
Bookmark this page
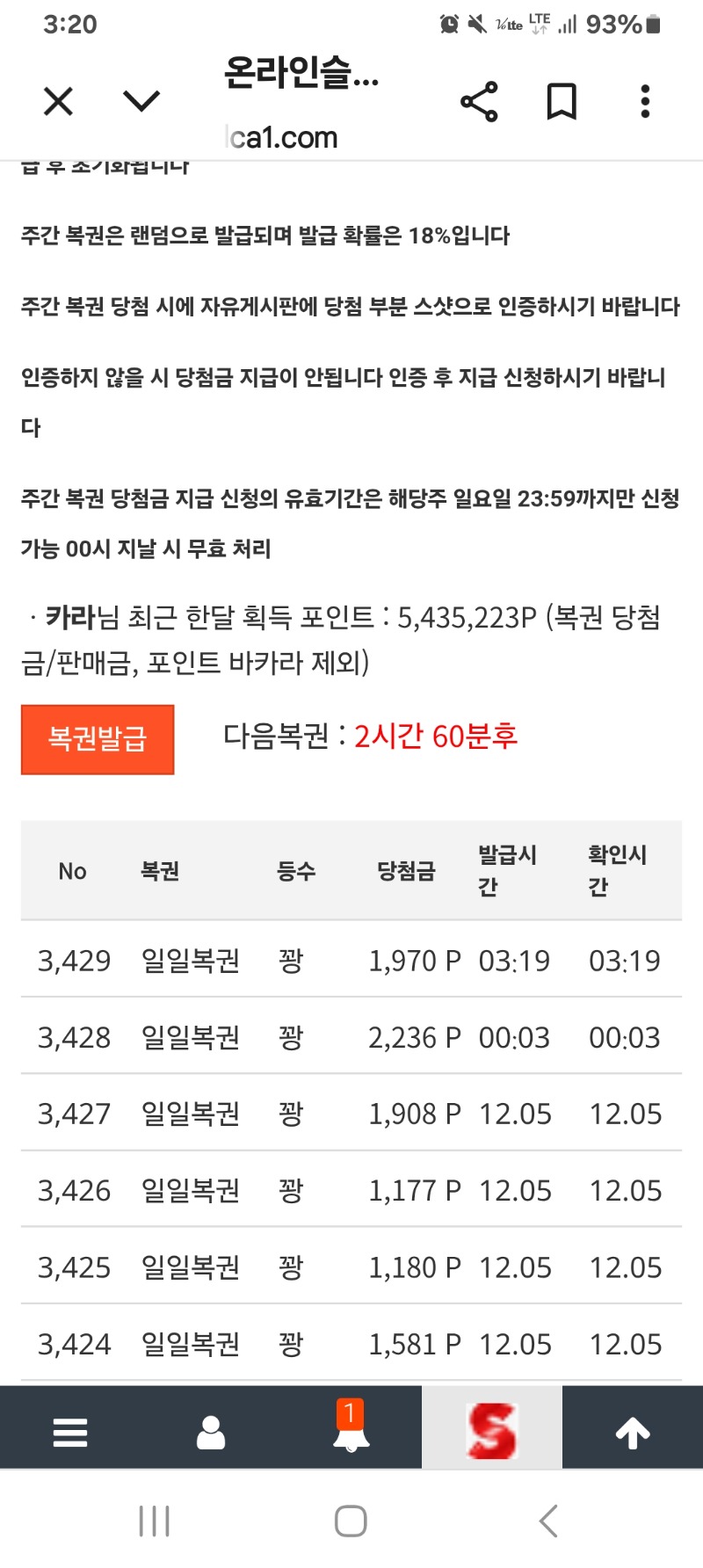click(562, 101)
